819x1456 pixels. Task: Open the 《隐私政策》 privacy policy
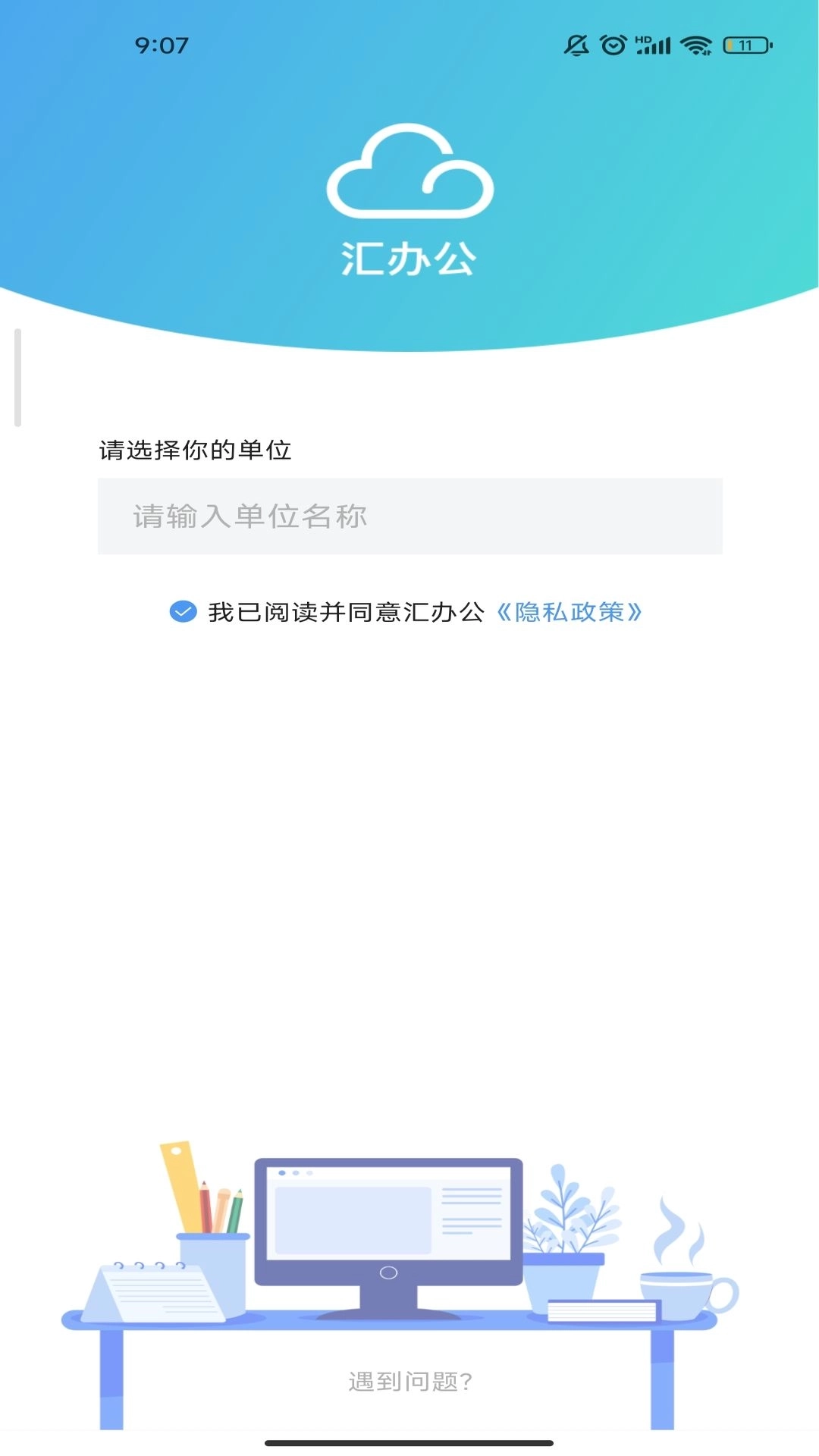(570, 612)
